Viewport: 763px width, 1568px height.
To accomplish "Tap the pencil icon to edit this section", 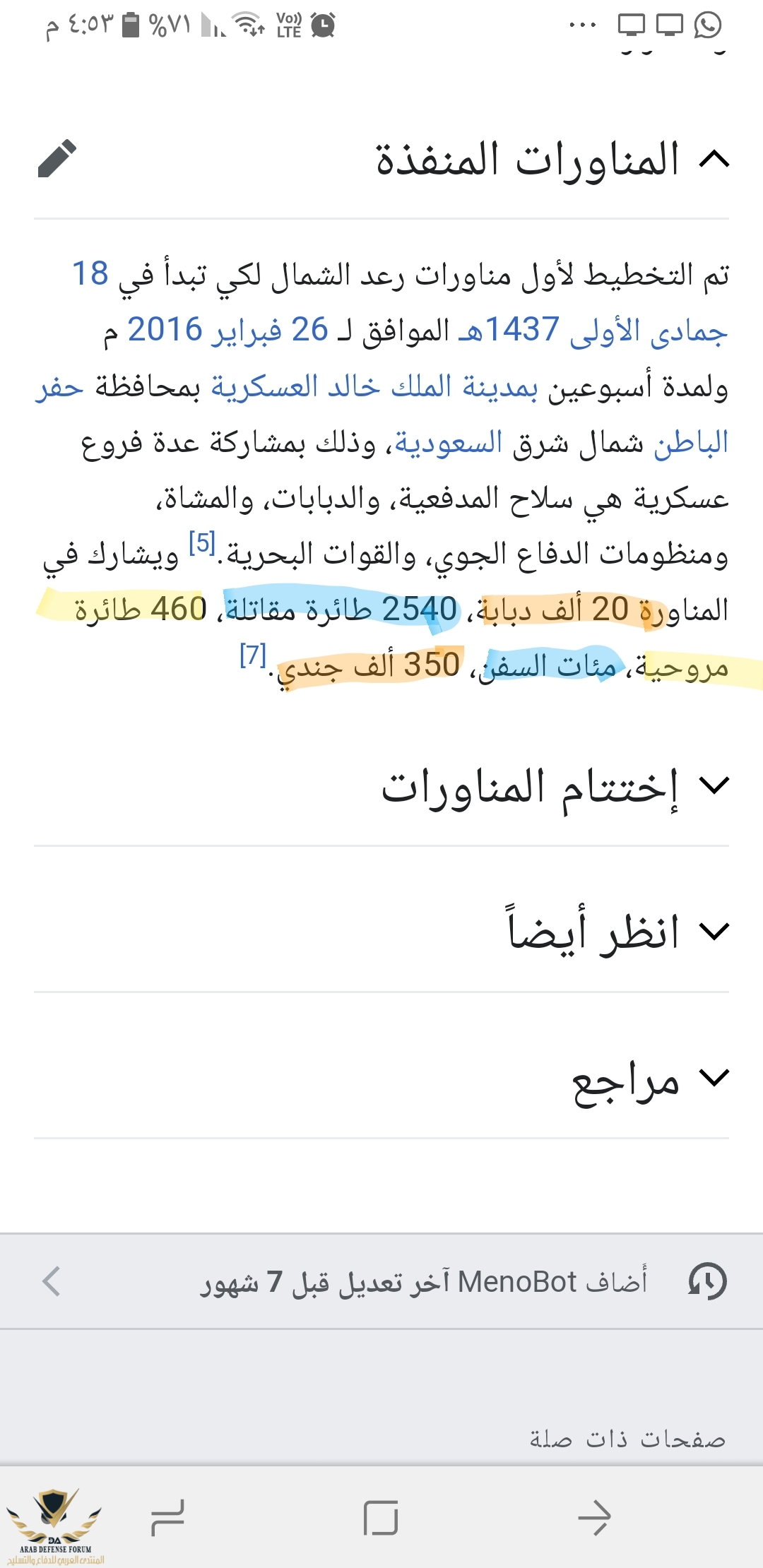I will (x=57, y=158).
